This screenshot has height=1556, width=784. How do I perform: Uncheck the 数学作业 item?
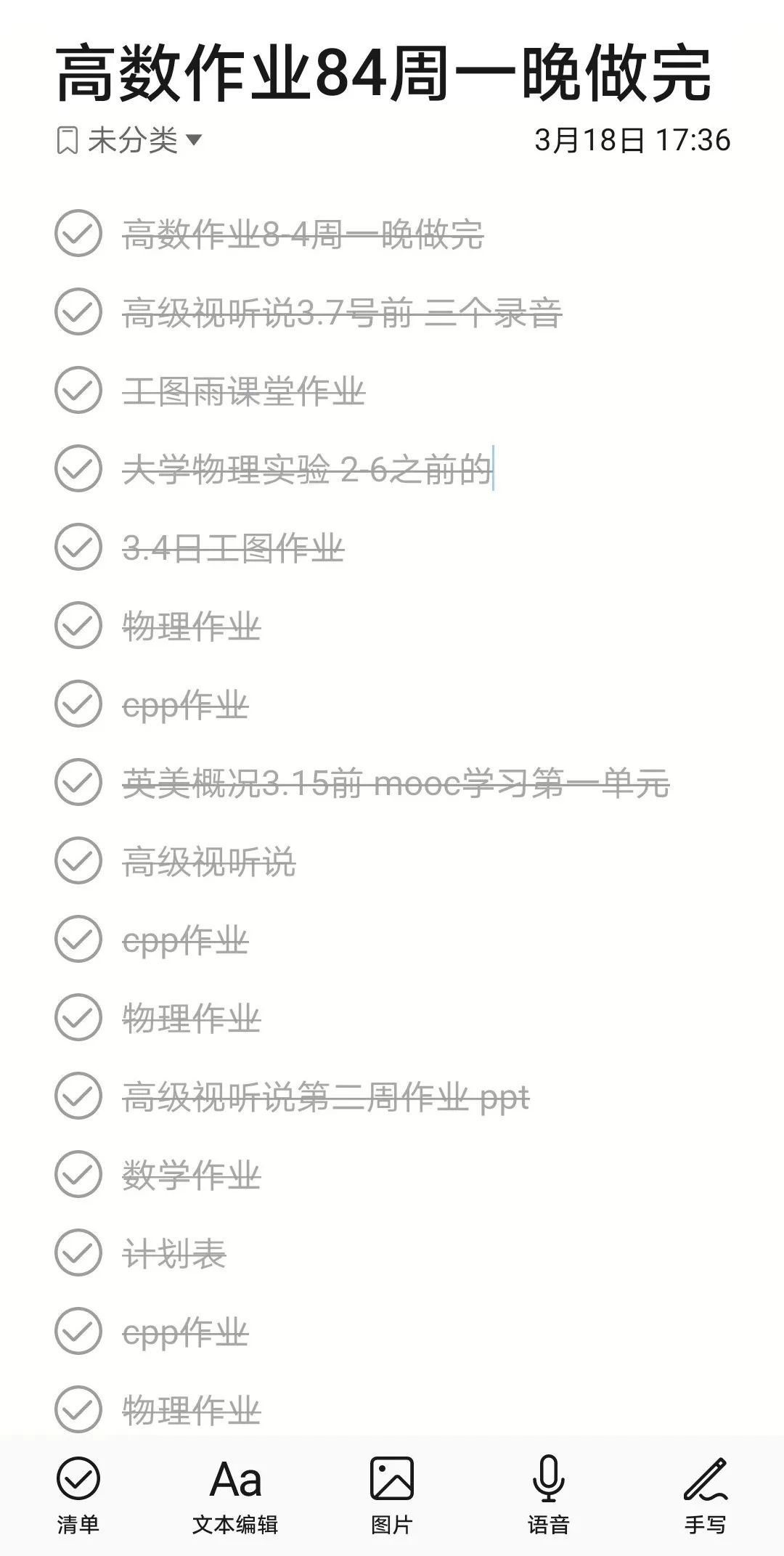pos(78,1175)
